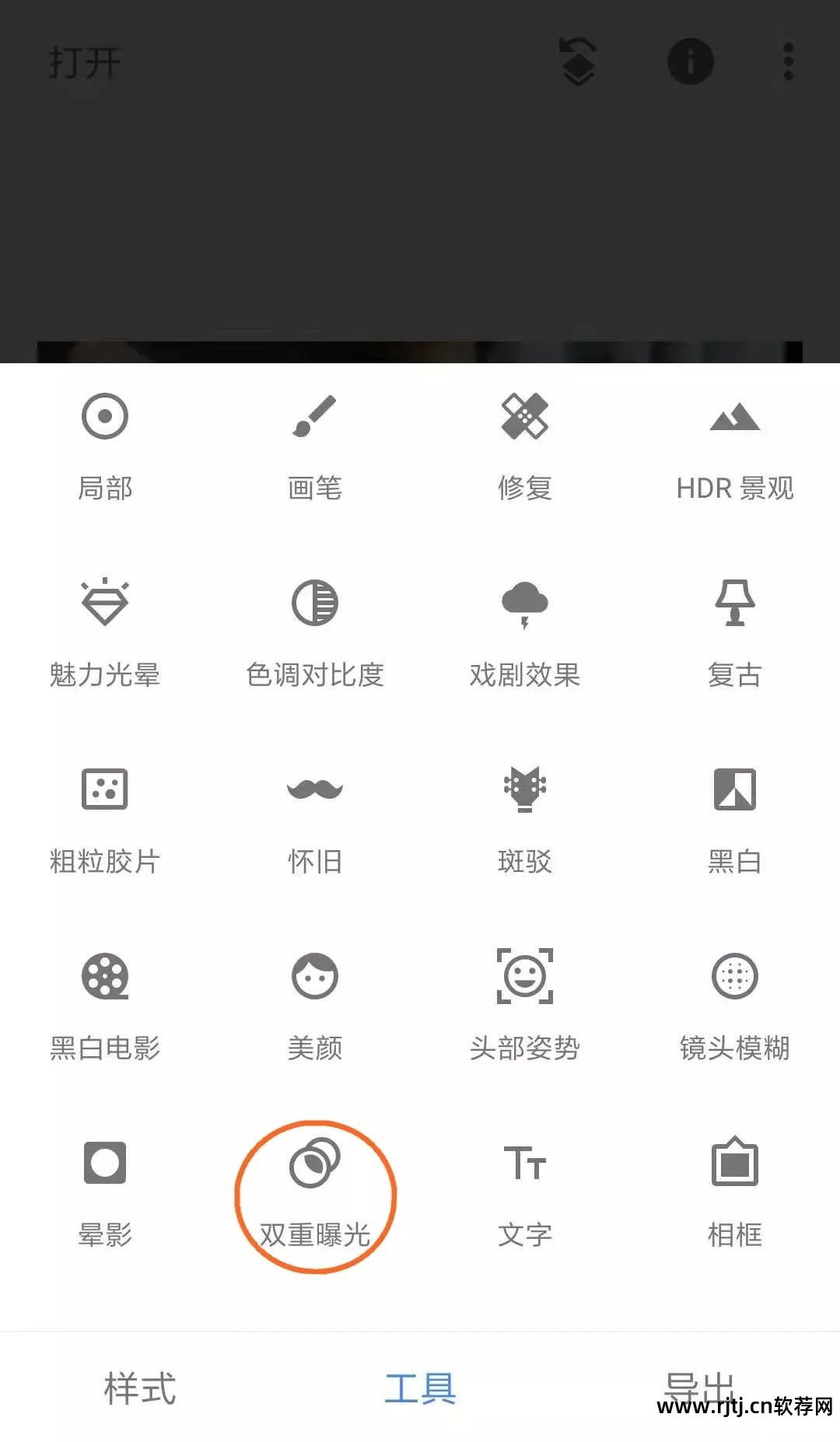Select the 斑驳 (Grunge) filter
The image size is (840, 1442).
pyautogui.click(x=525, y=817)
